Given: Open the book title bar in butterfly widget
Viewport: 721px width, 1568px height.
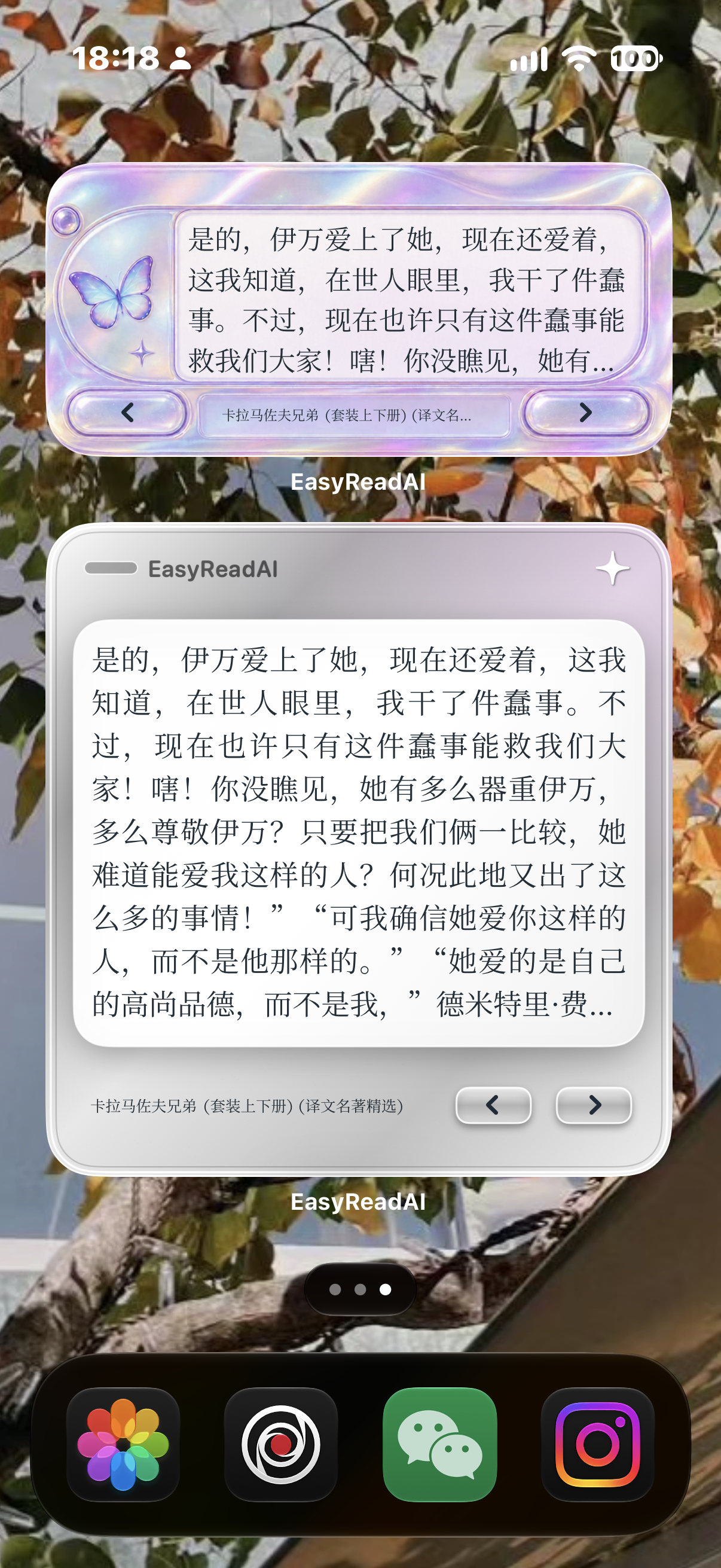Looking at the screenshot, I should [355, 415].
